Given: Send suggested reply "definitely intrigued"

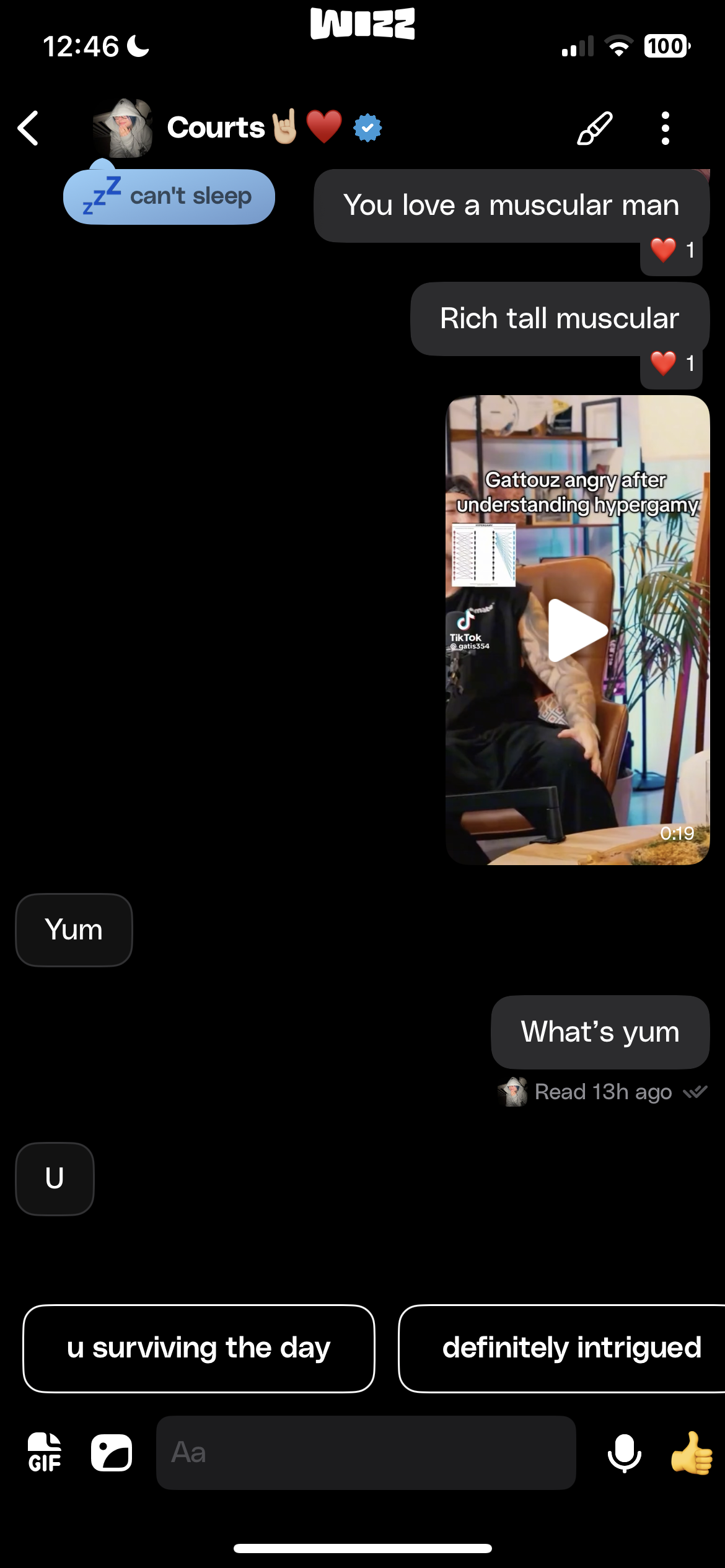Looking at the screenshot, I should tap(562, 1349).
